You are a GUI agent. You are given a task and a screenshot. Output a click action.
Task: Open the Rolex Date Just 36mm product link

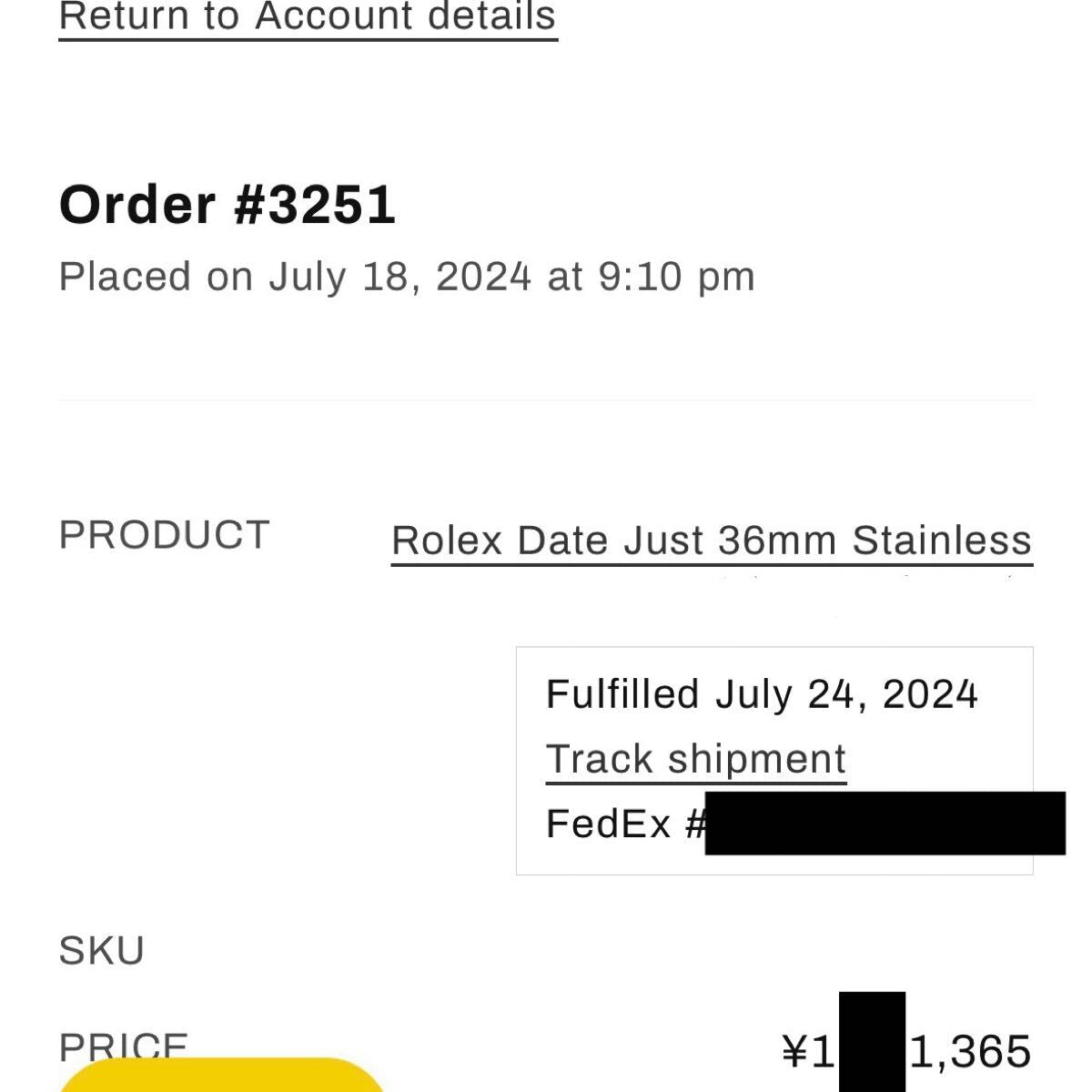(x=711, y=541)
